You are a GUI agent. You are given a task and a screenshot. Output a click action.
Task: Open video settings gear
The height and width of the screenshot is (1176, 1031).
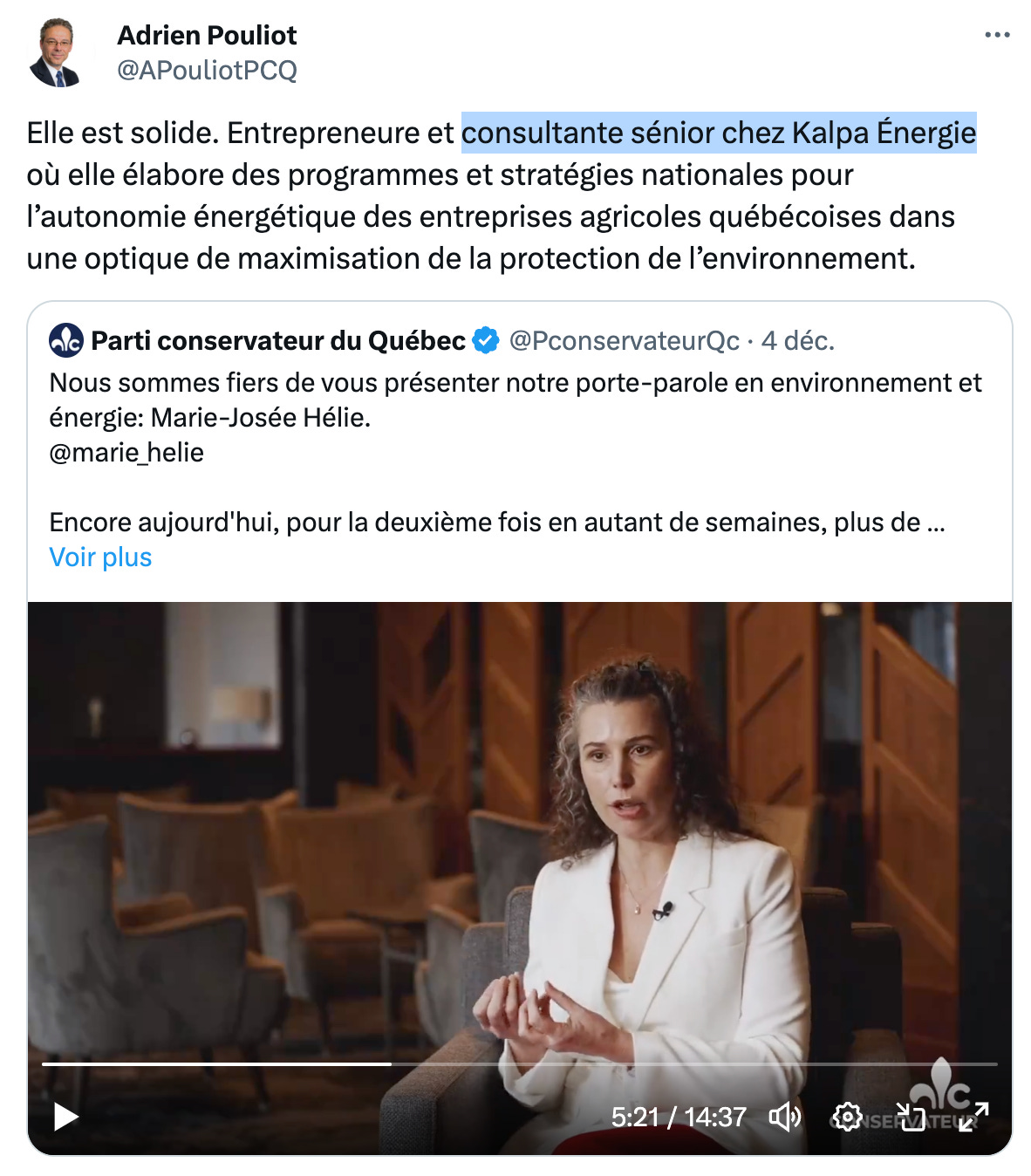point(847,1117)
